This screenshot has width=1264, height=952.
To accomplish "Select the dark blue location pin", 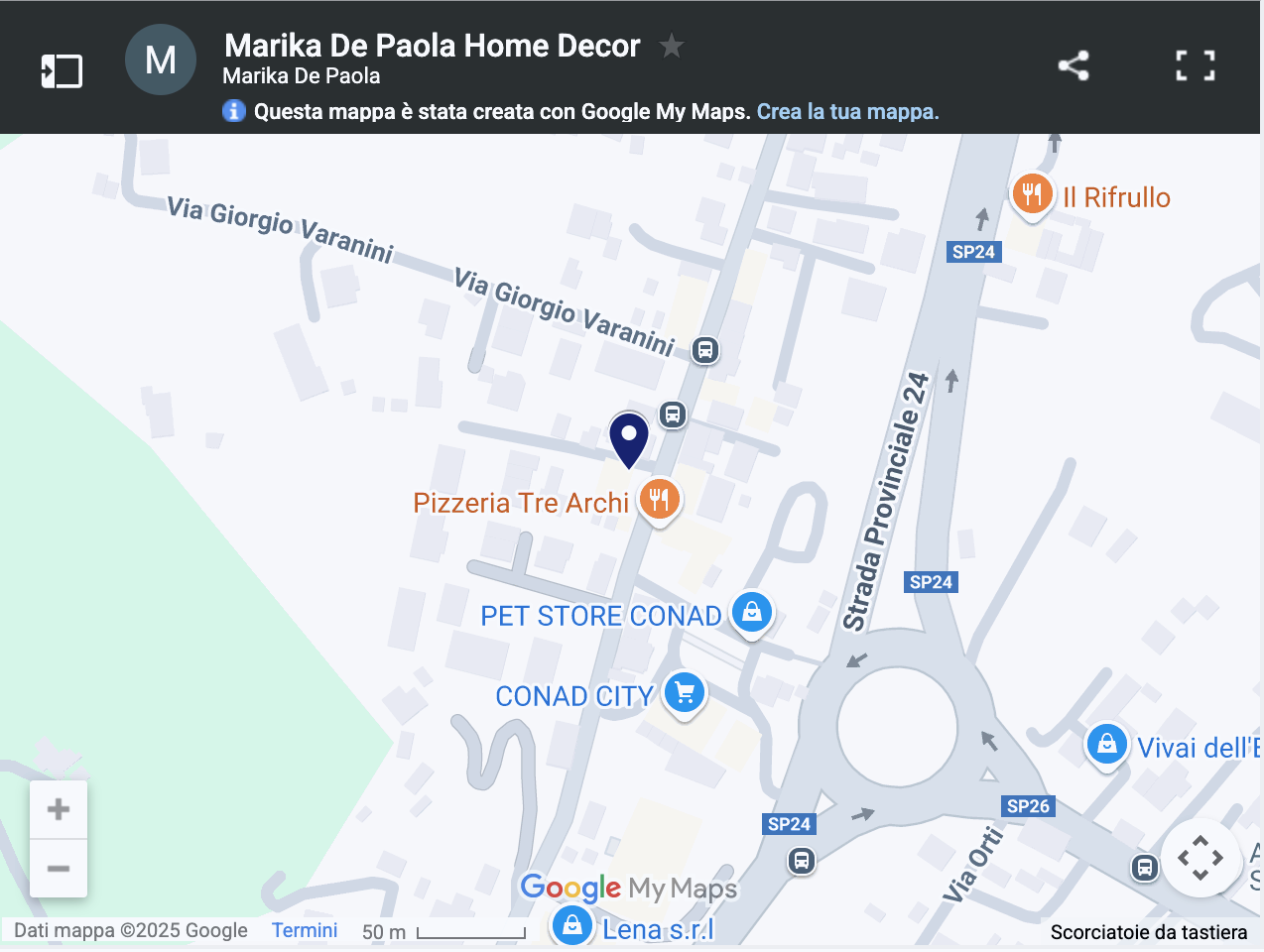I will click(629, 437).
